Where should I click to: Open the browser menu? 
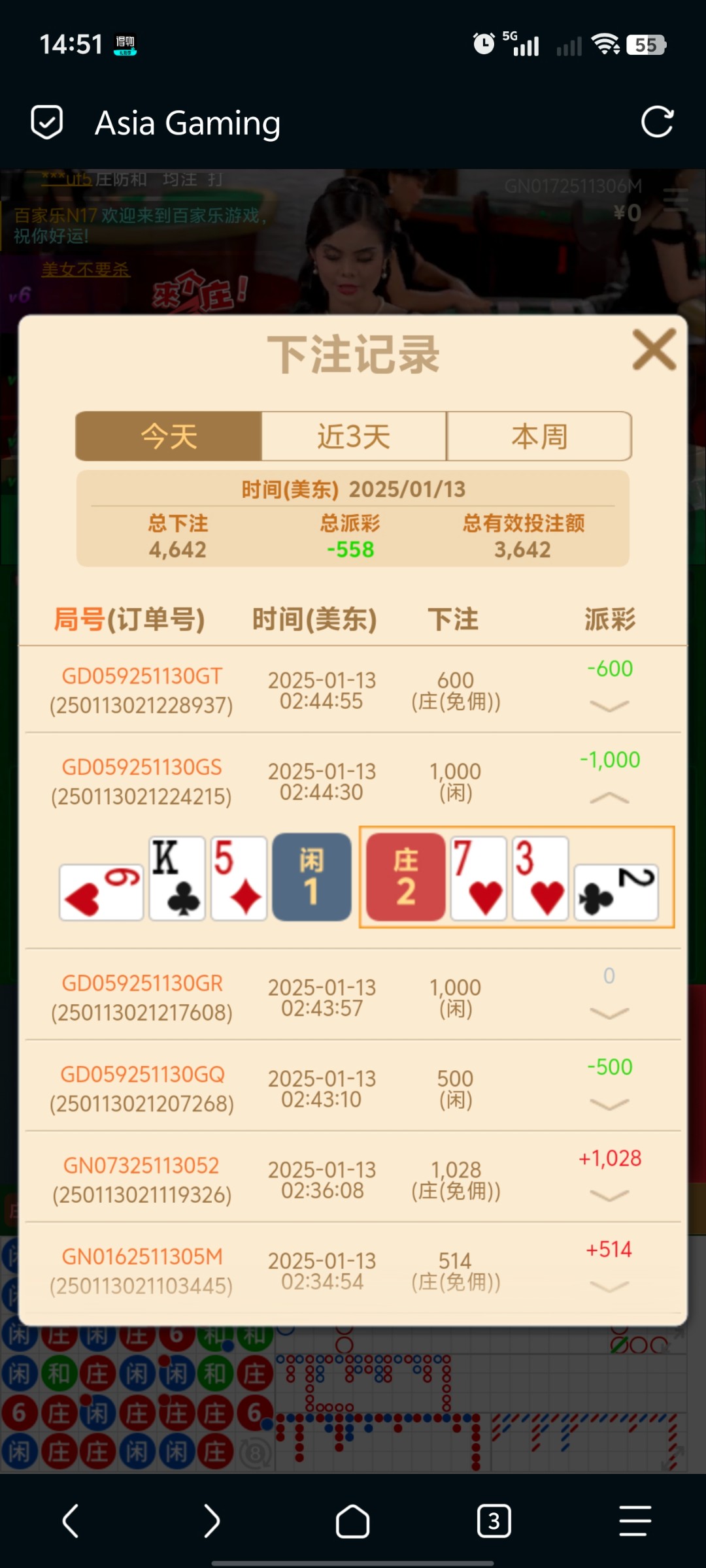pyautogui.click(x=635, y=1521)
